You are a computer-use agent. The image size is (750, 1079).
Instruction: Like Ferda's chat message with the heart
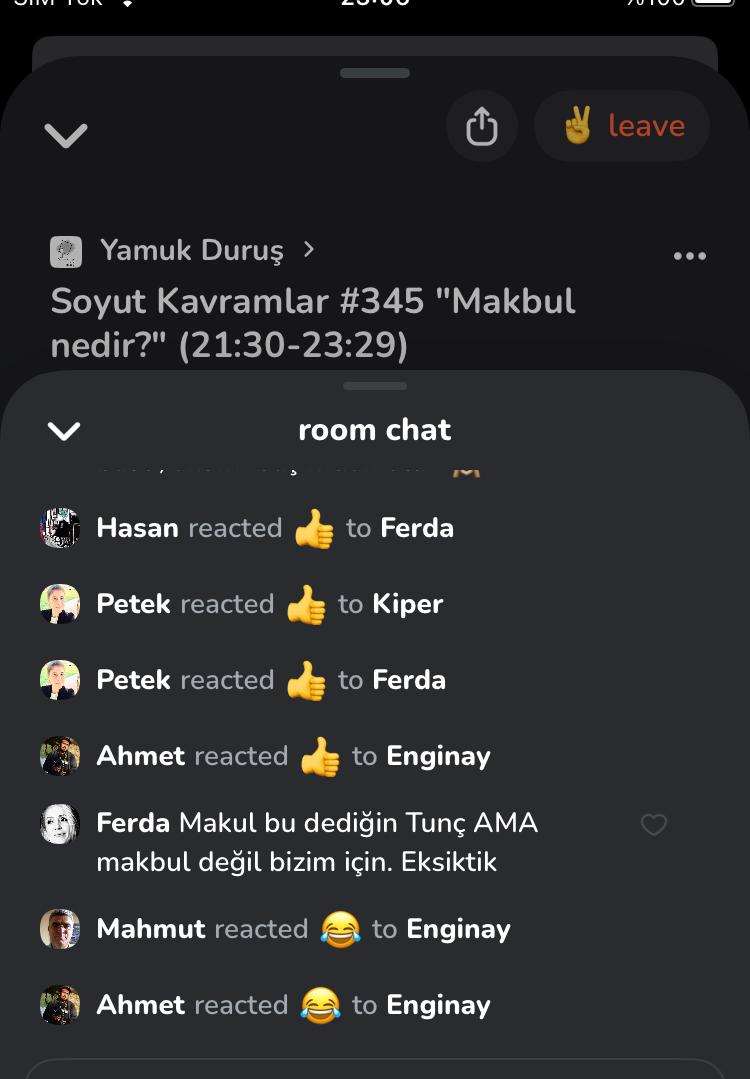coord(653,825)
